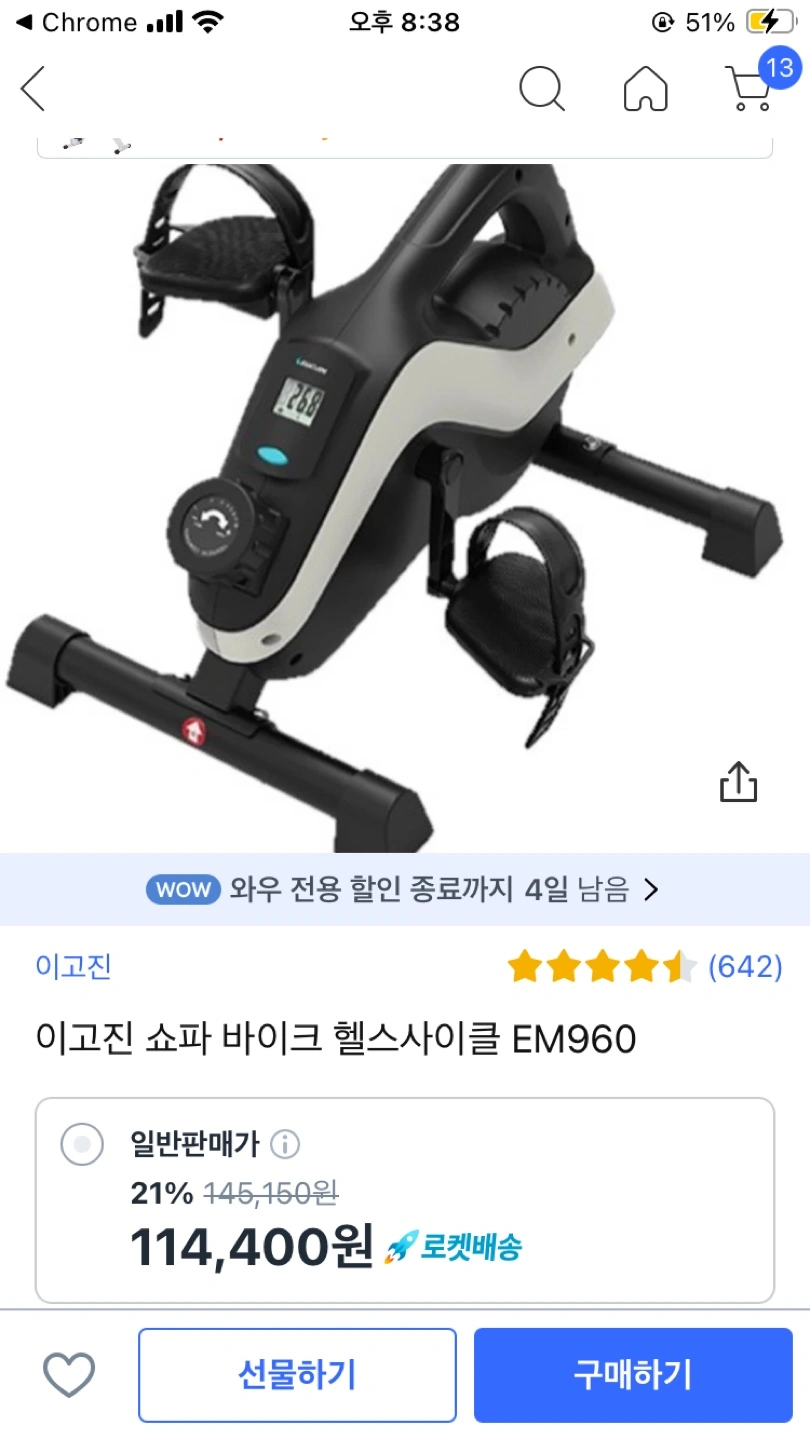Tap the 구매하기 purchase button
This screenshot has width=810, height=1440.
(x=632, y=1374)
